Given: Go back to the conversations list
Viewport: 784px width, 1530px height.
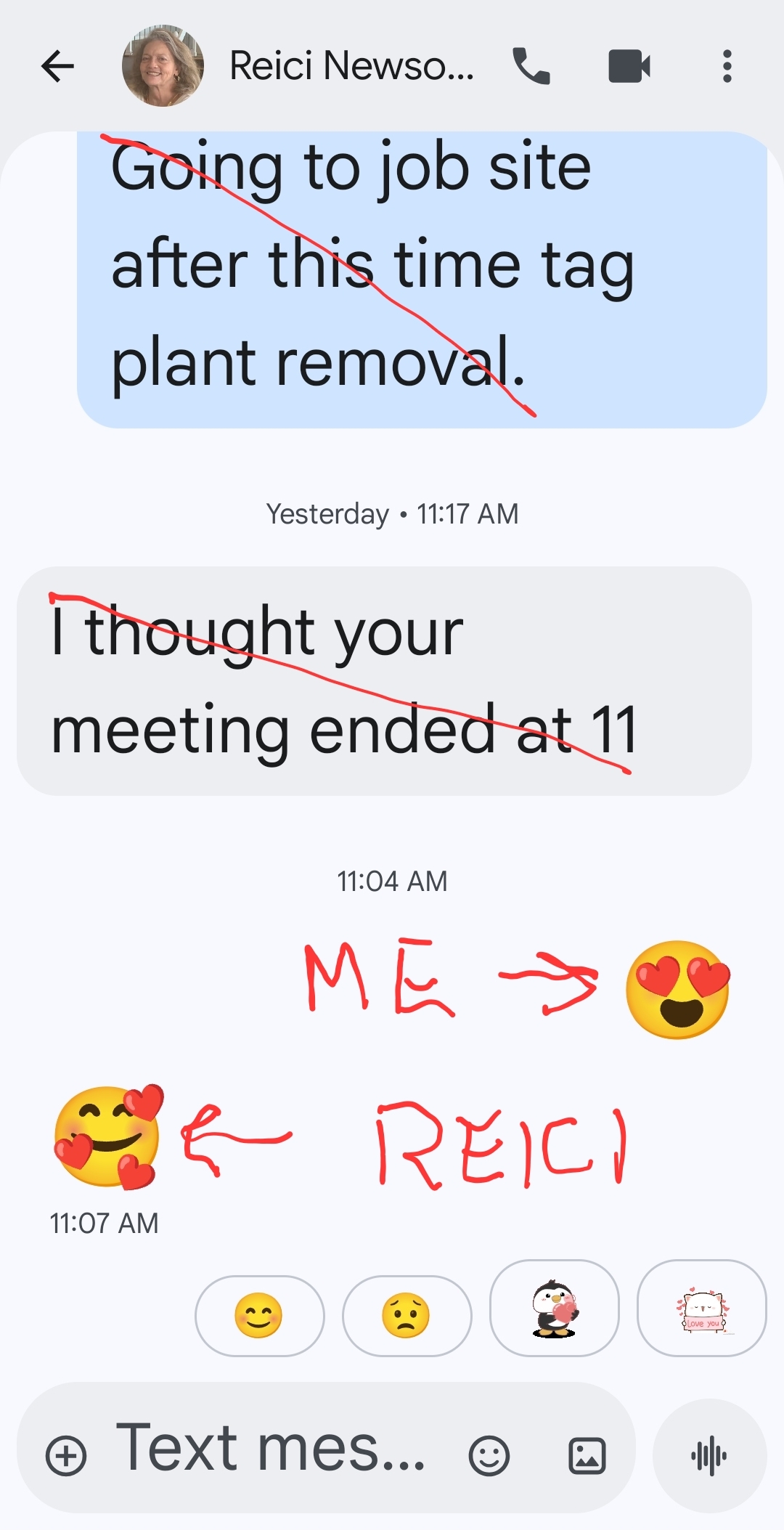Looking at the screenshot, I should click(x=58, y=67).
